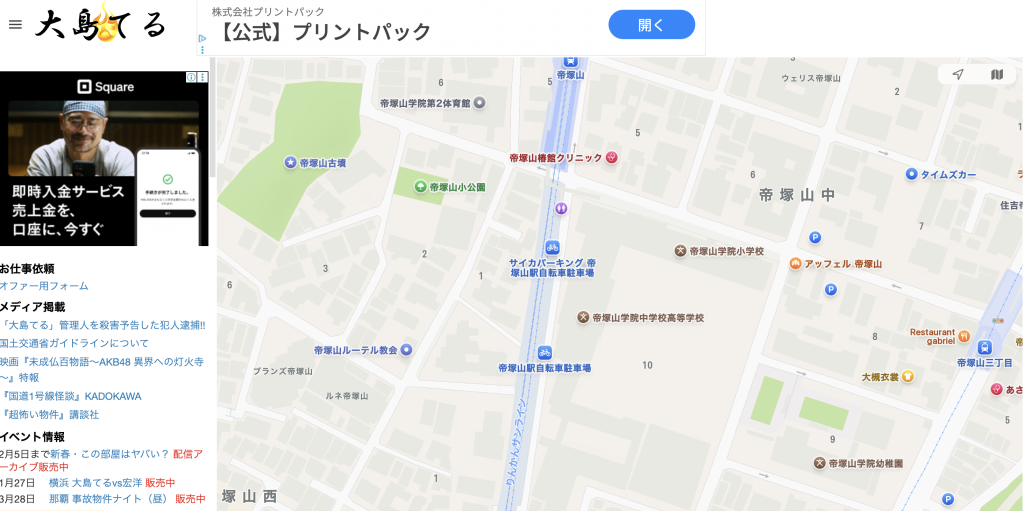Open the 『国道1号線怪談』KADOKAWA link
The width and height of the screenshot is (1024, 511).
pyautogui.click(x=71, y=396)
